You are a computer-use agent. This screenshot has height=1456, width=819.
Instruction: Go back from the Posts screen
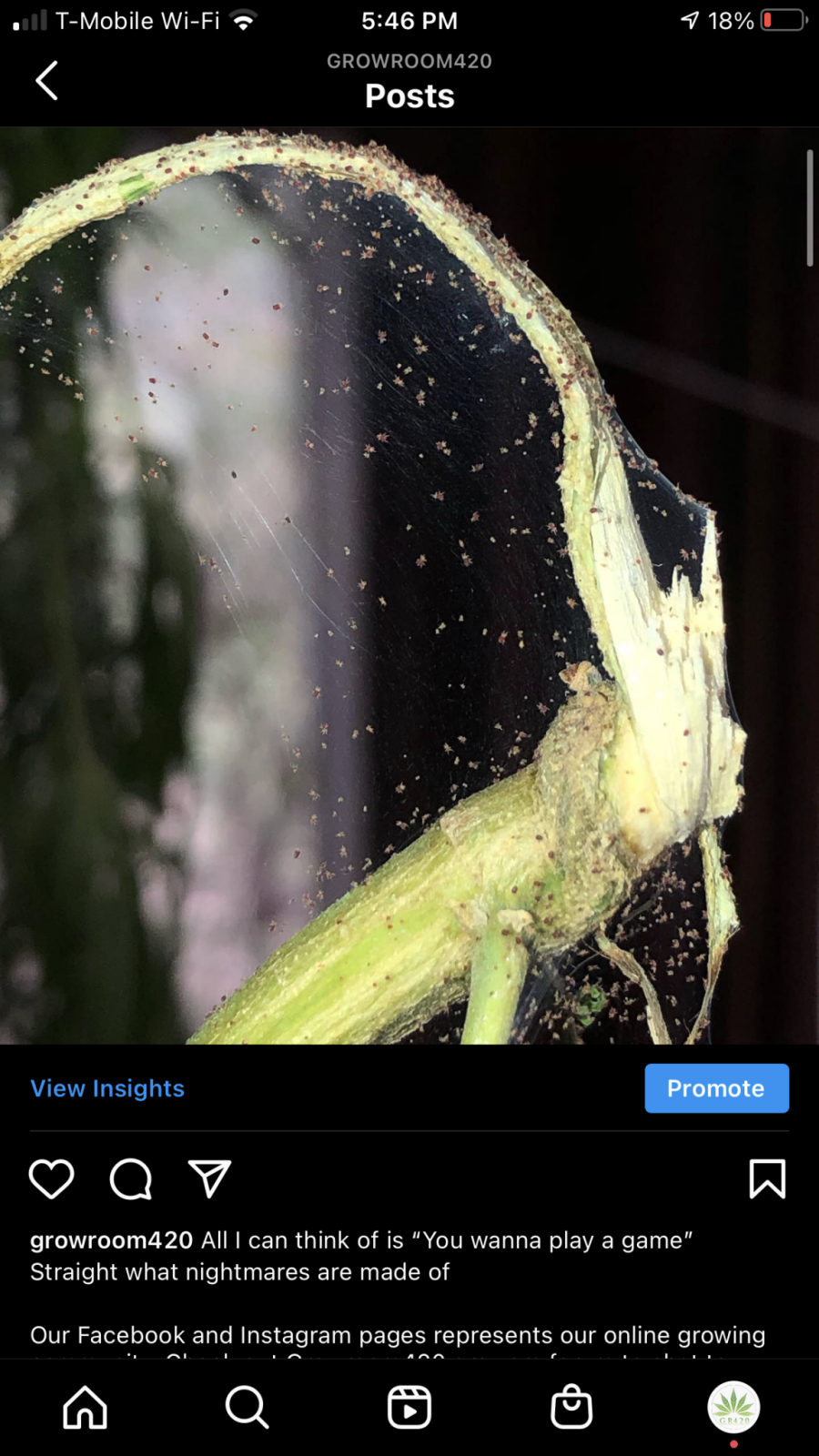(x=46, y=80)
